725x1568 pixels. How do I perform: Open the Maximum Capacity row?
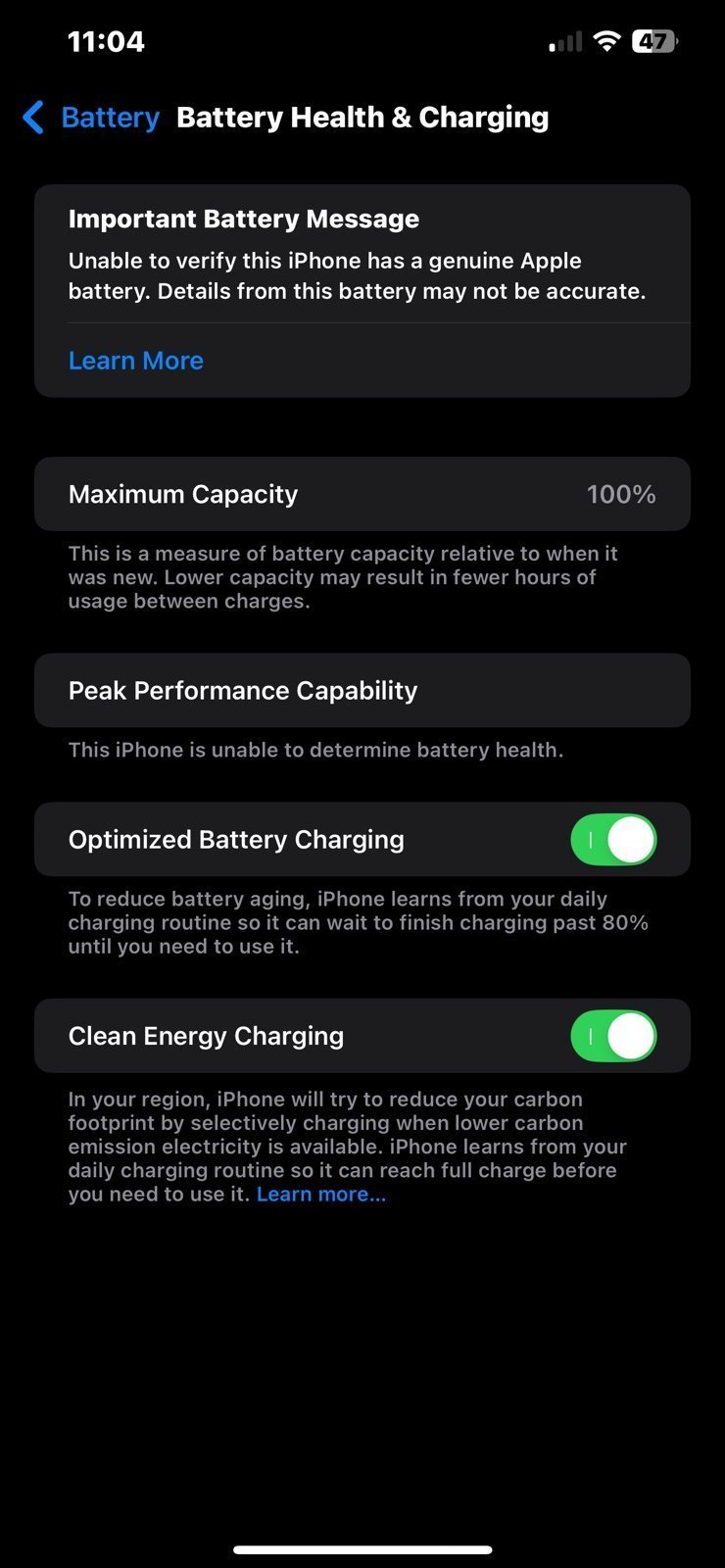point(362,494)
